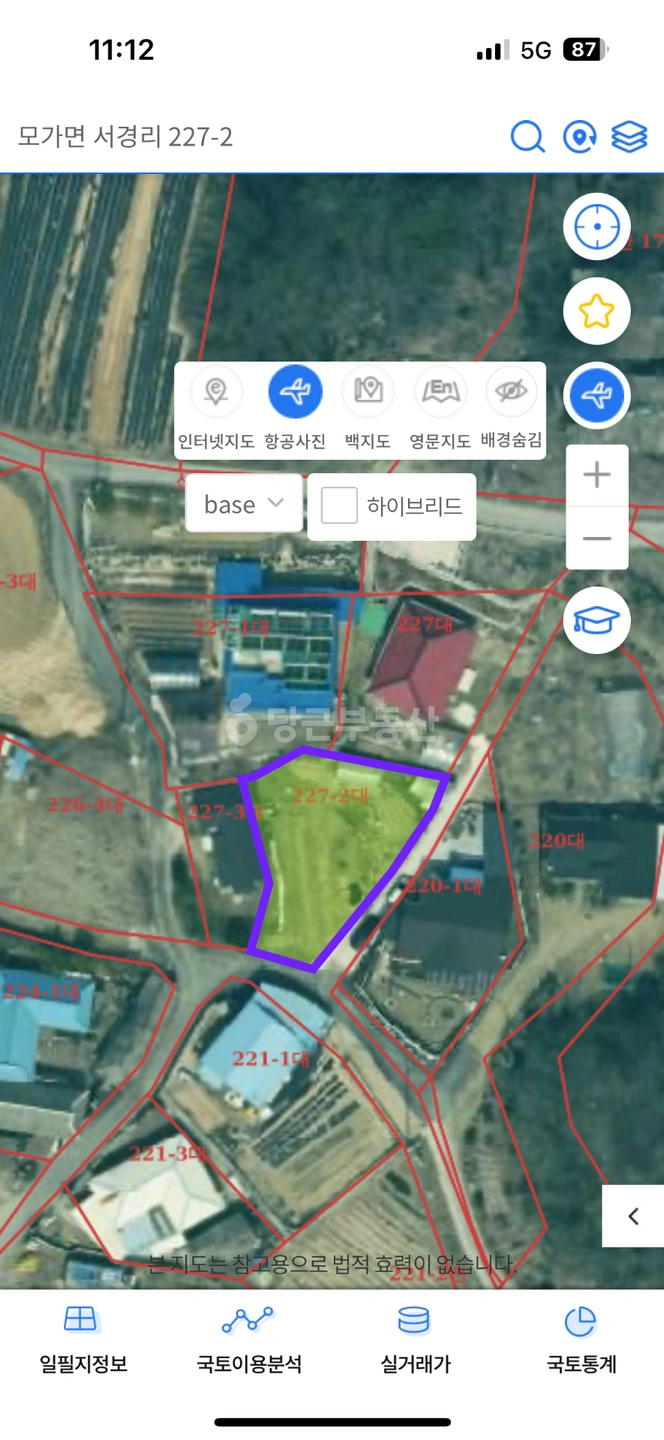The width and height of the screenshot is (664, 1440).
Task: Tap the search magnifier icon
Action: click(527, 136)
